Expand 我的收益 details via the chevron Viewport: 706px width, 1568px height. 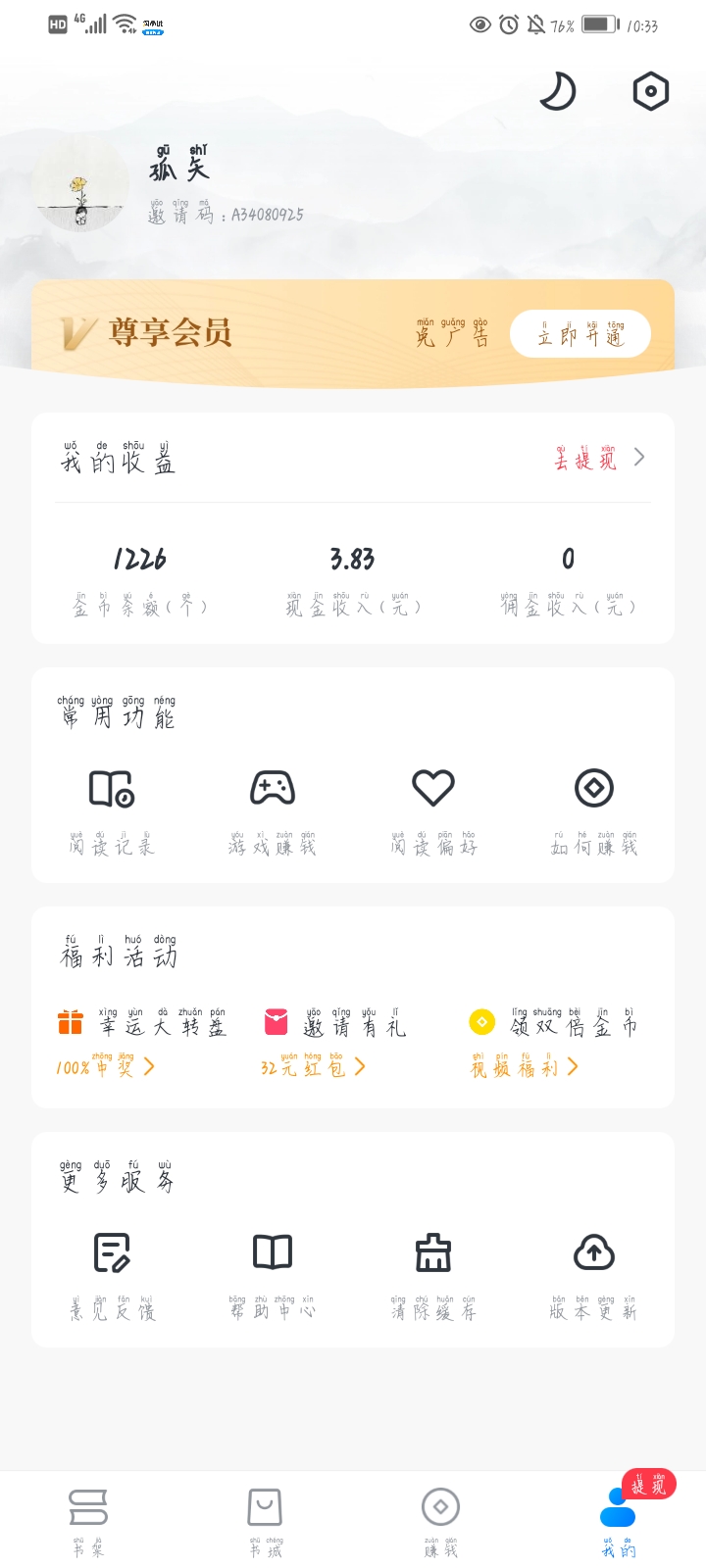tap(638, 457)
